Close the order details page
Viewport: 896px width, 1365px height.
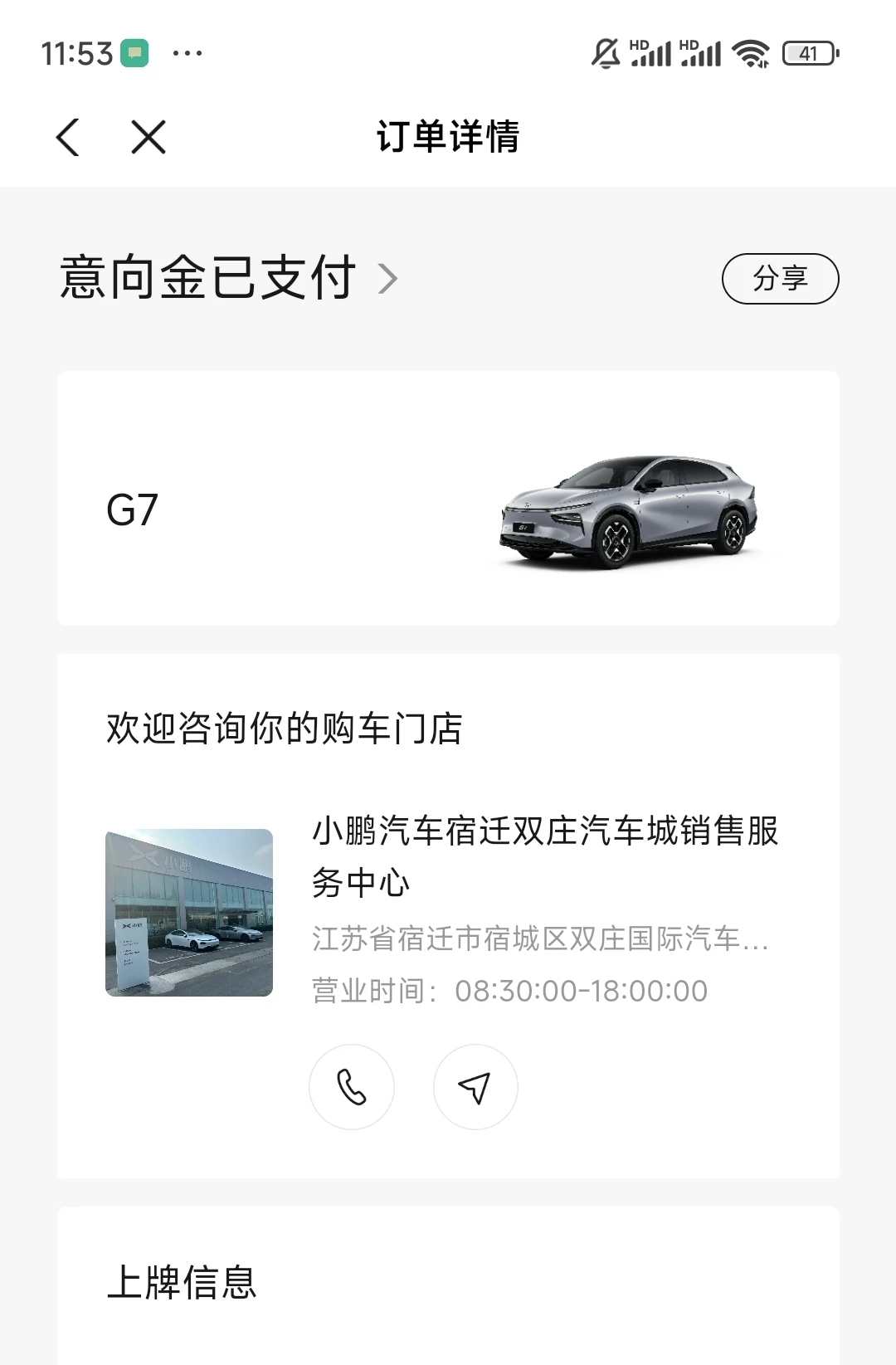click(149, 137)
